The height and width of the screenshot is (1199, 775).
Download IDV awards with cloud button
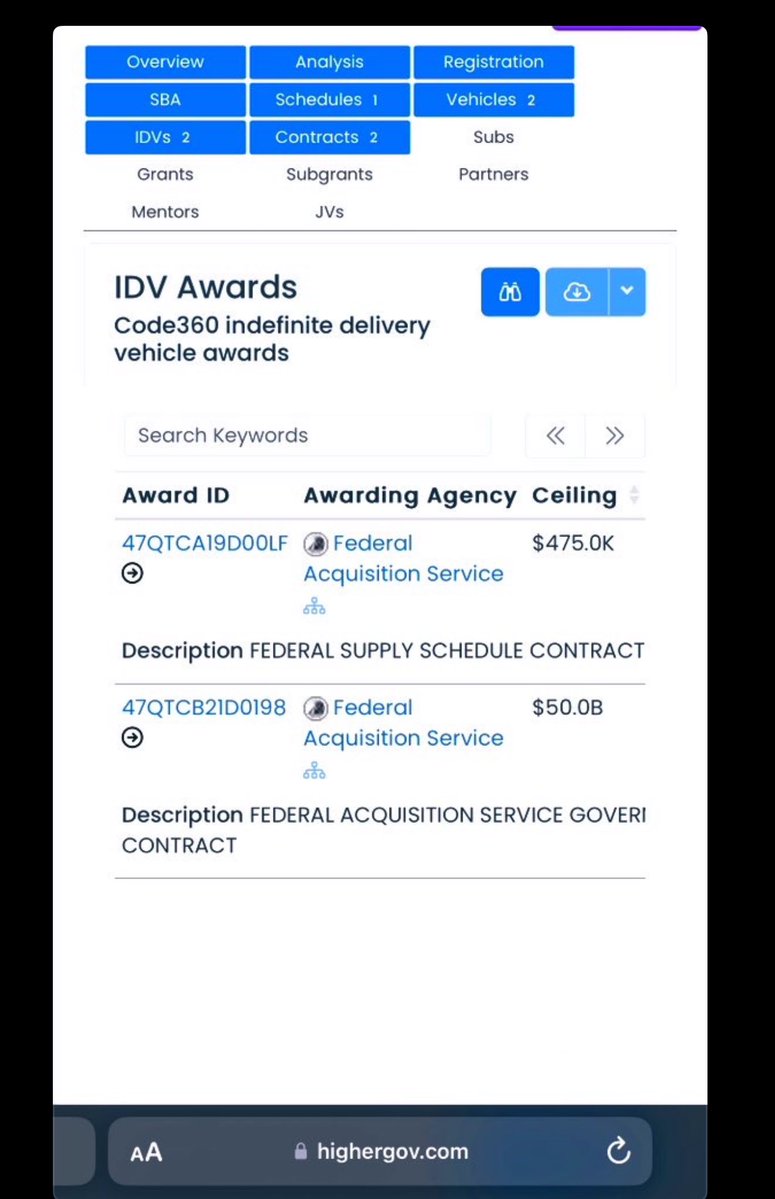point(577,292)
